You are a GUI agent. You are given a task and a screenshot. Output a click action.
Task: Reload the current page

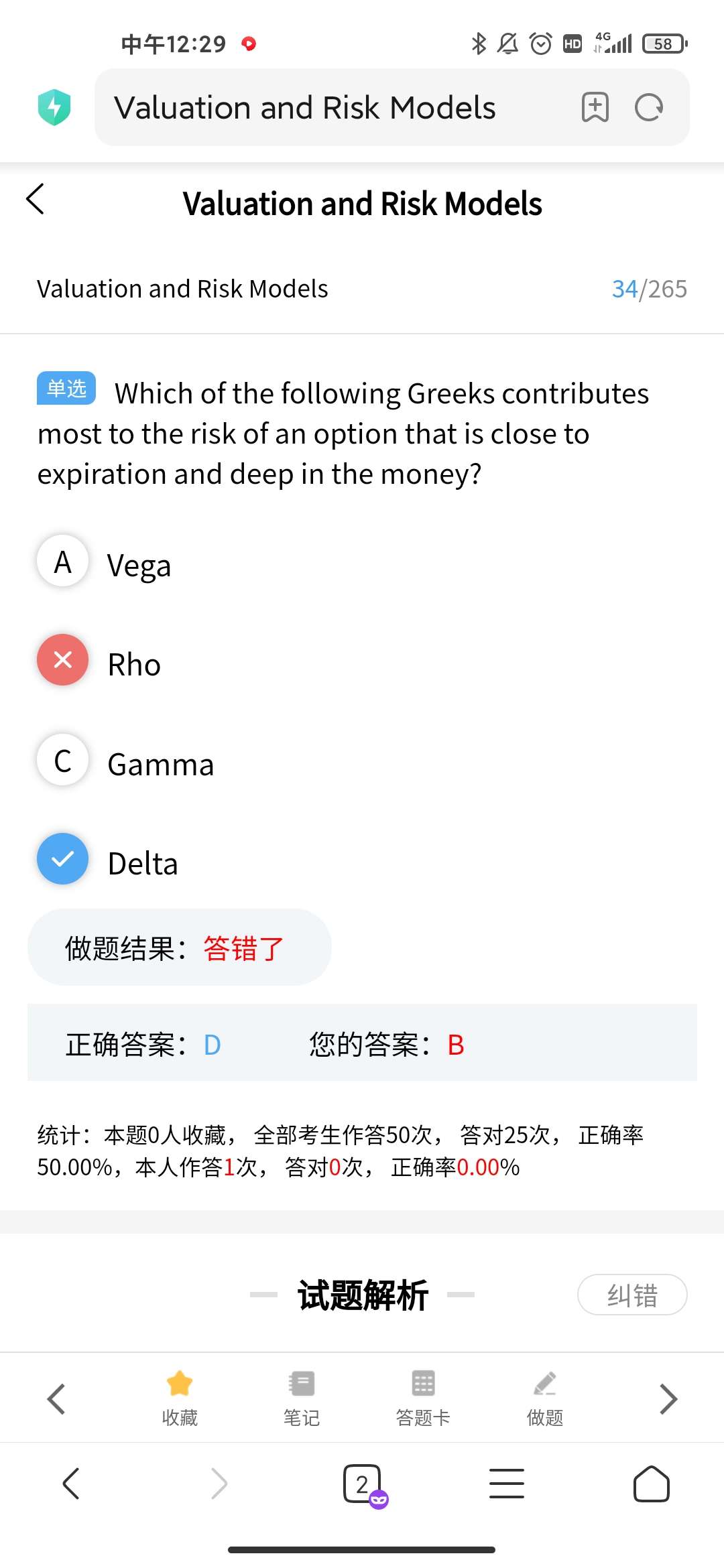pyautogui.click(x=648, y=107)
